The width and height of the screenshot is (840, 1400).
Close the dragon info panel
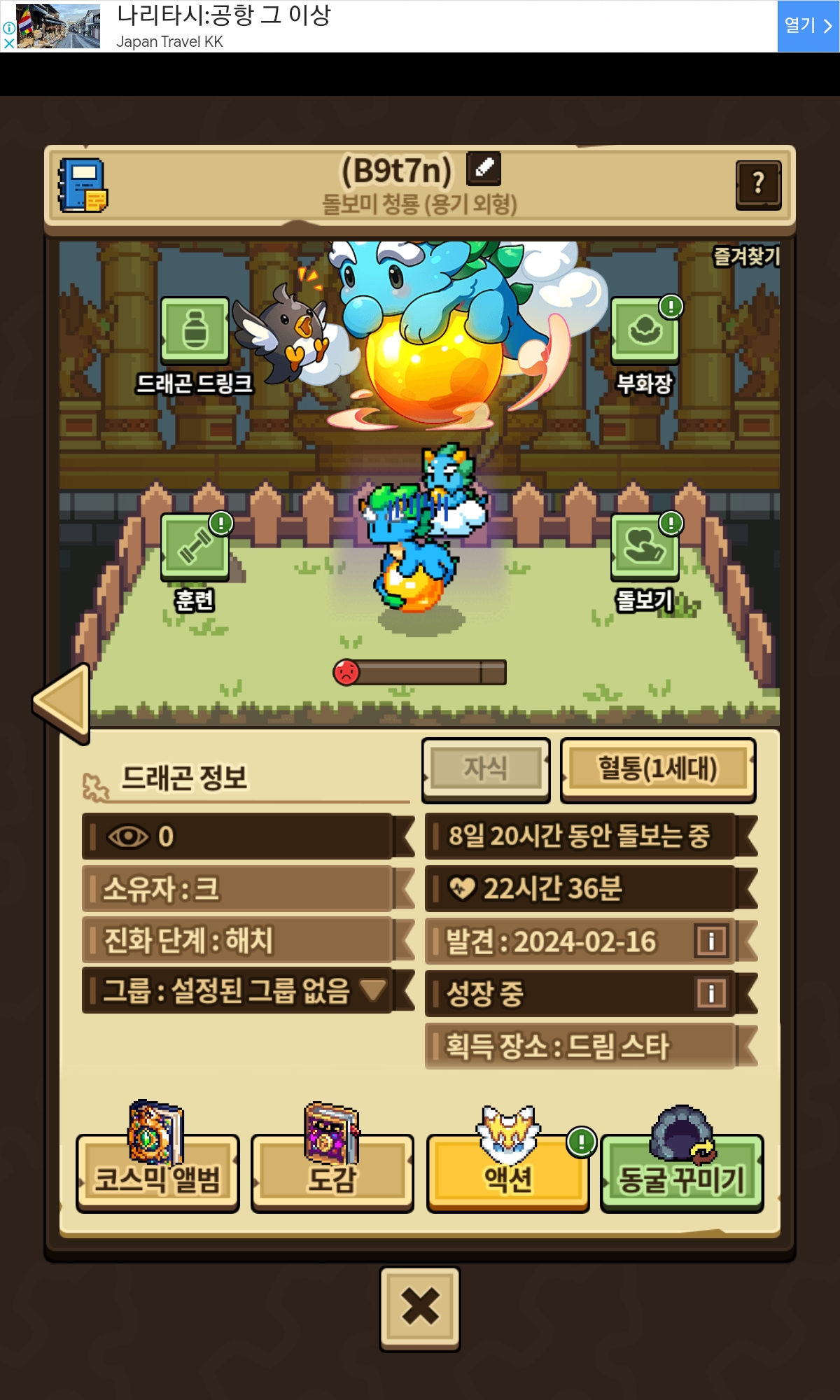click(x=420, y=1307)
